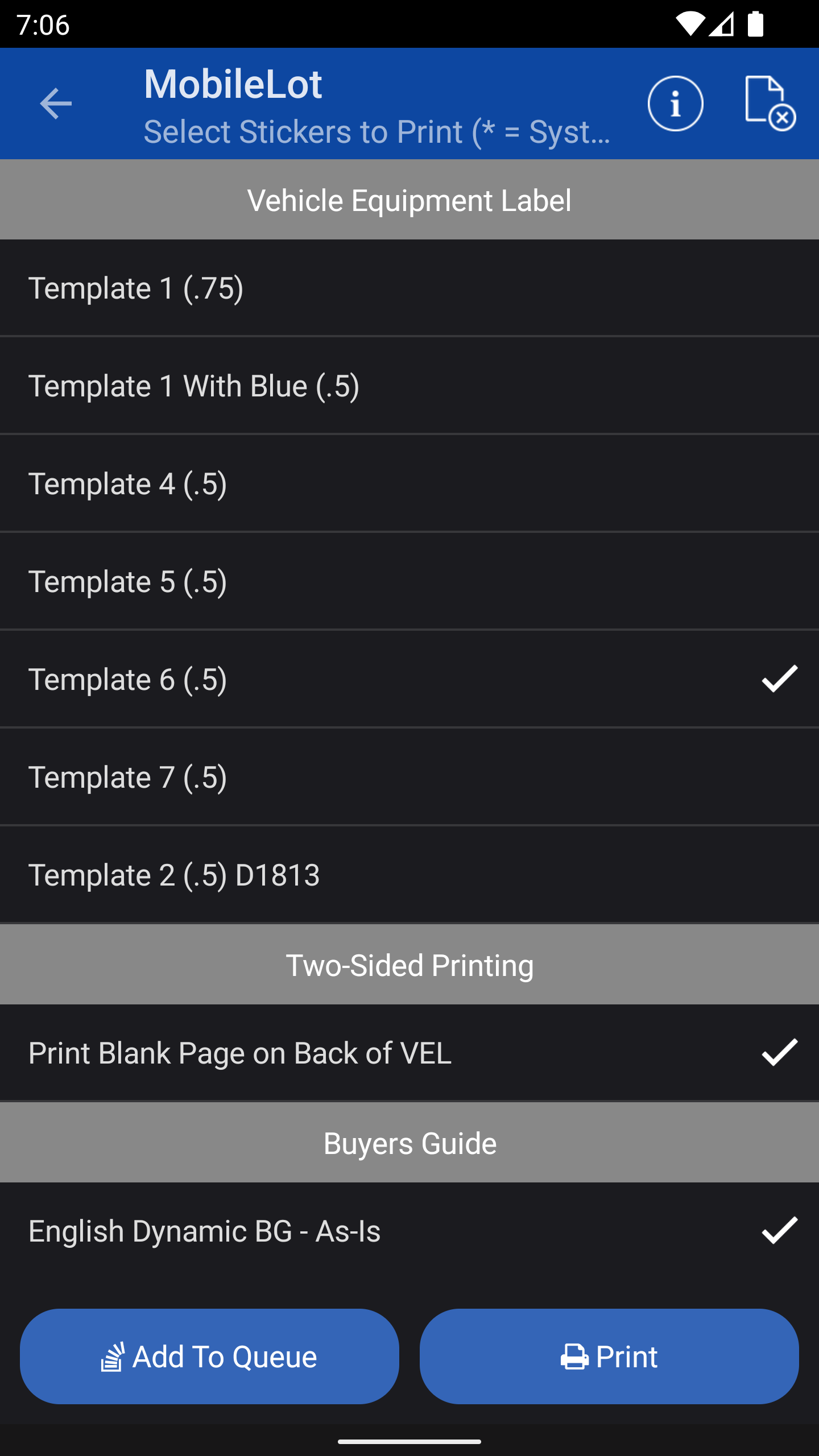Select Template 1 With Blue (.5)
Viewport: 819px width, 1456px height.
point(409,386)
